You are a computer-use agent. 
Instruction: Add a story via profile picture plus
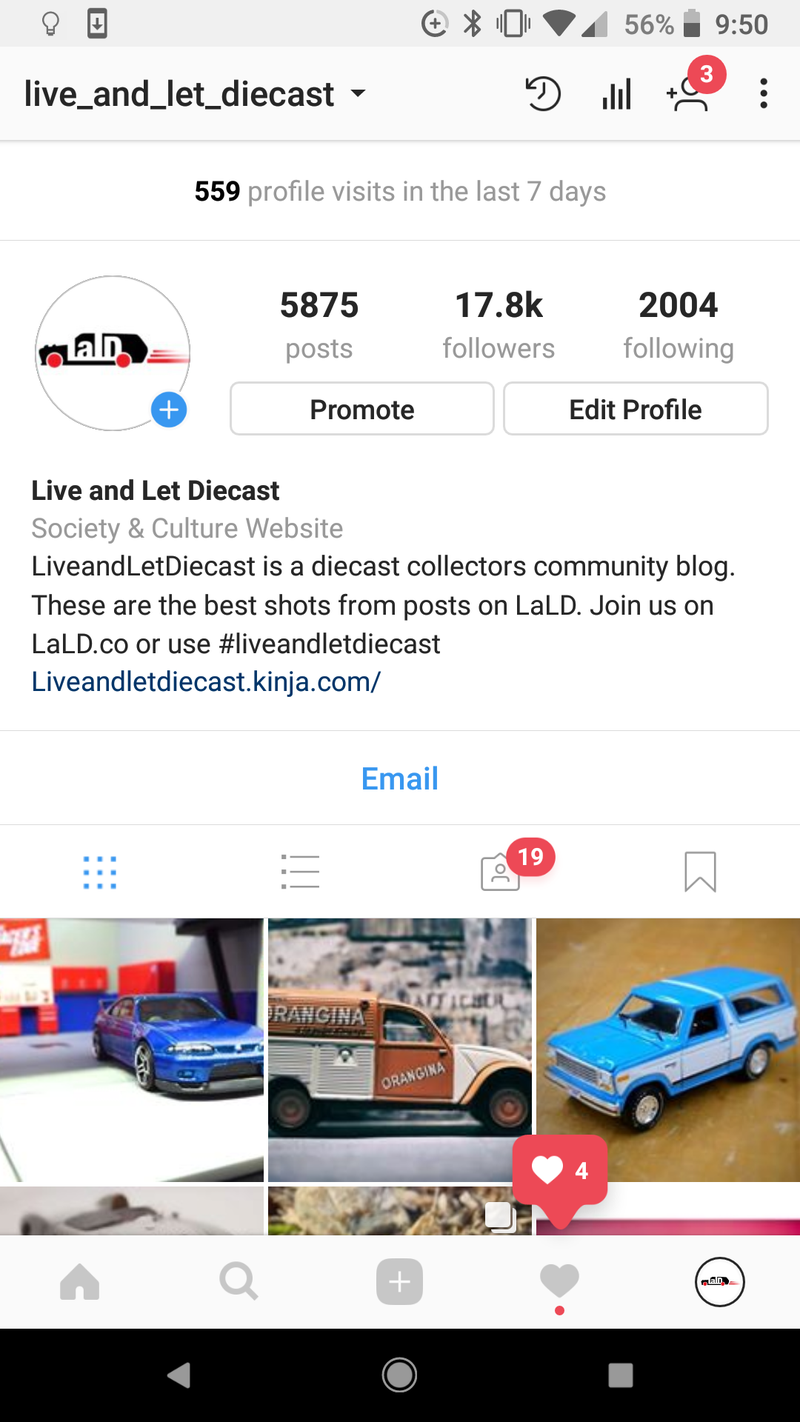coord(169,410)
